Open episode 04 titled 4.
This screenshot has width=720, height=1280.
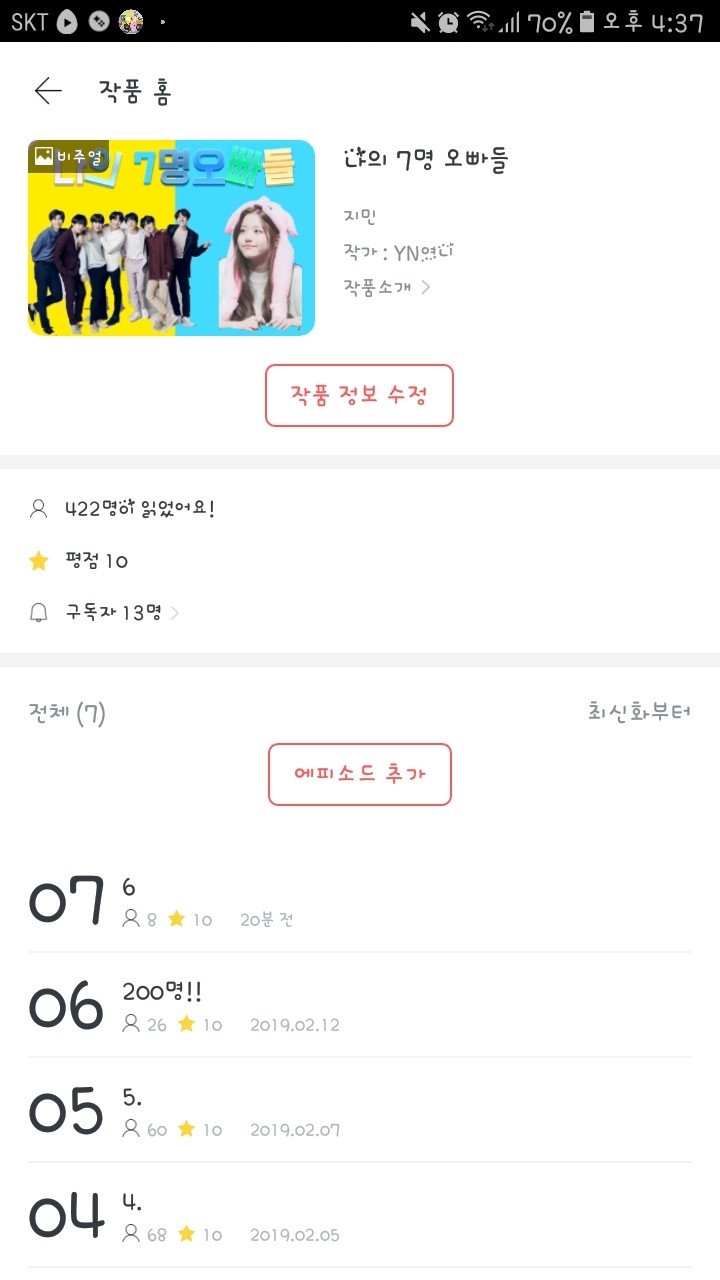click(x=360, y=1216)
